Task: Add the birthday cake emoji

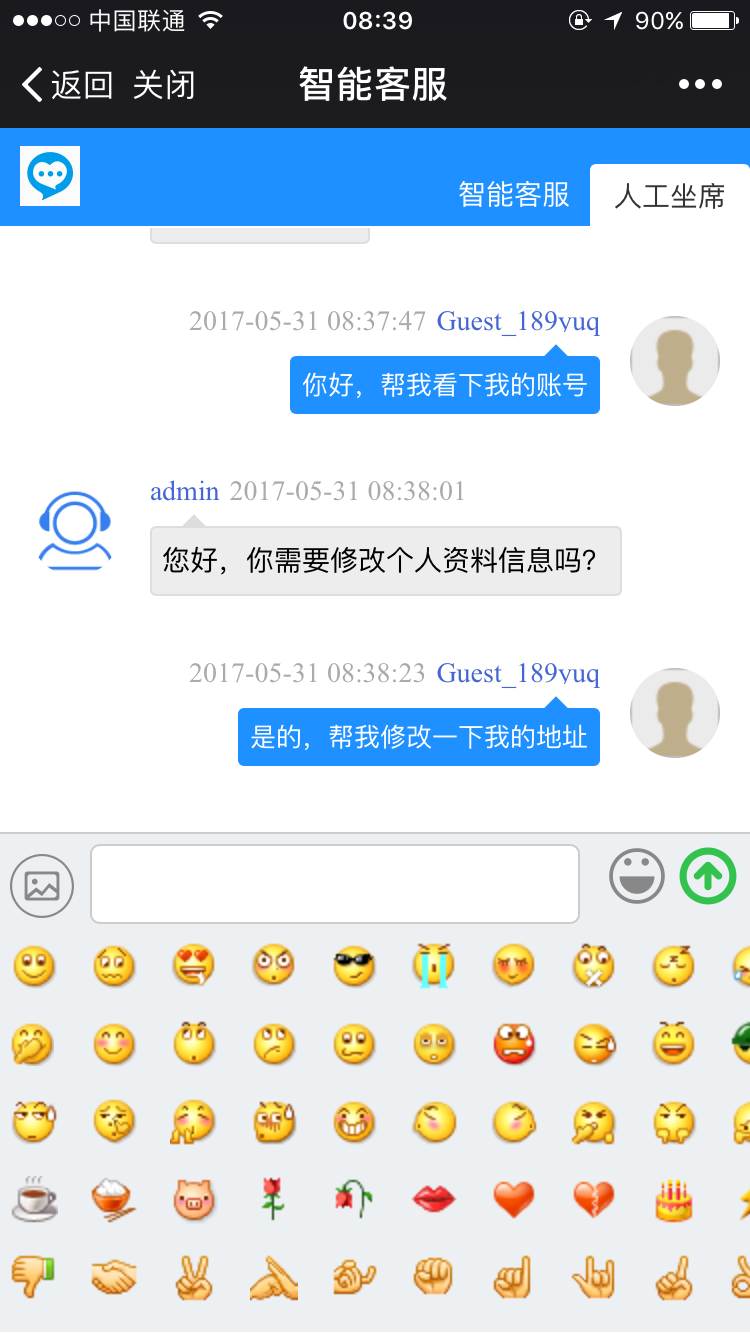Action: (x=674, y=1199)
